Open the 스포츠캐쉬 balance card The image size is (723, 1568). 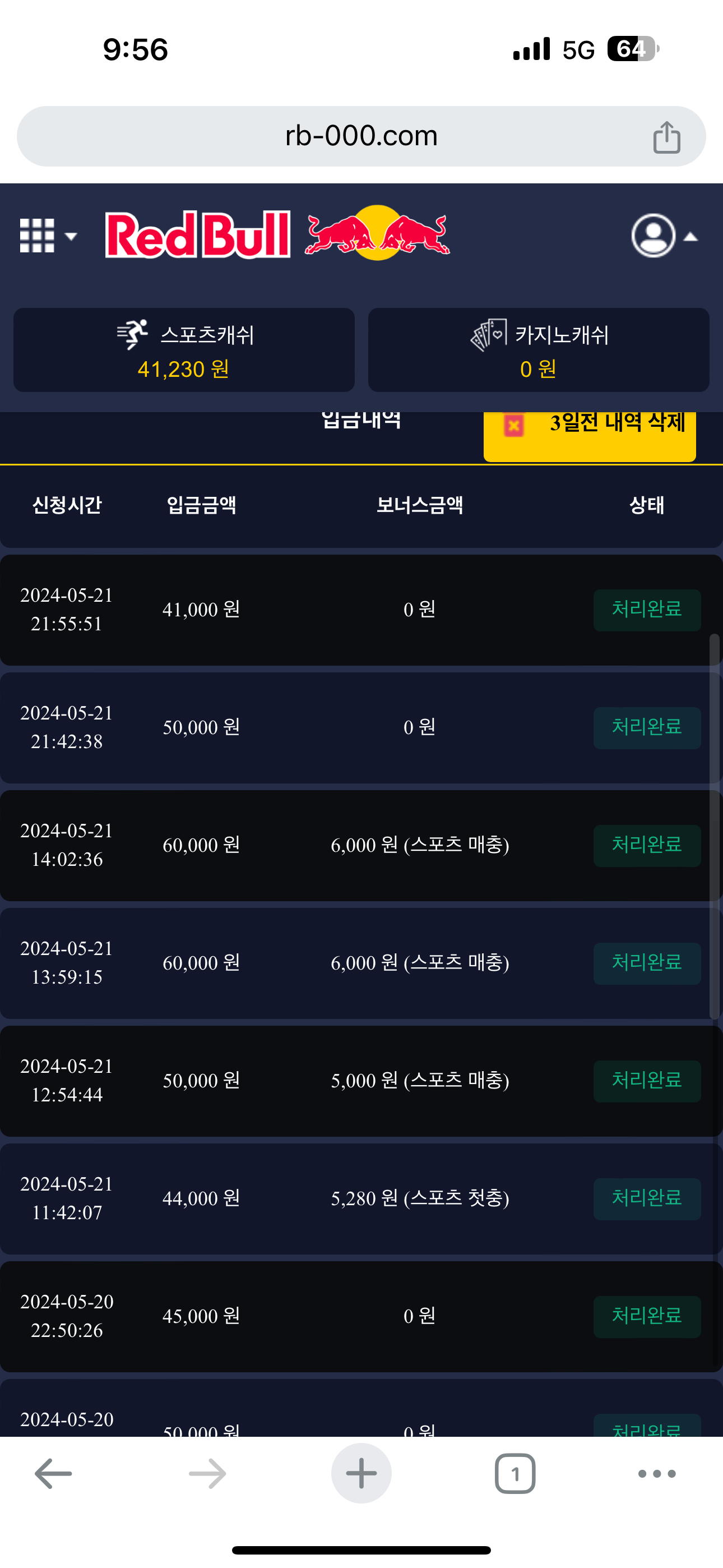pos(184,350)
